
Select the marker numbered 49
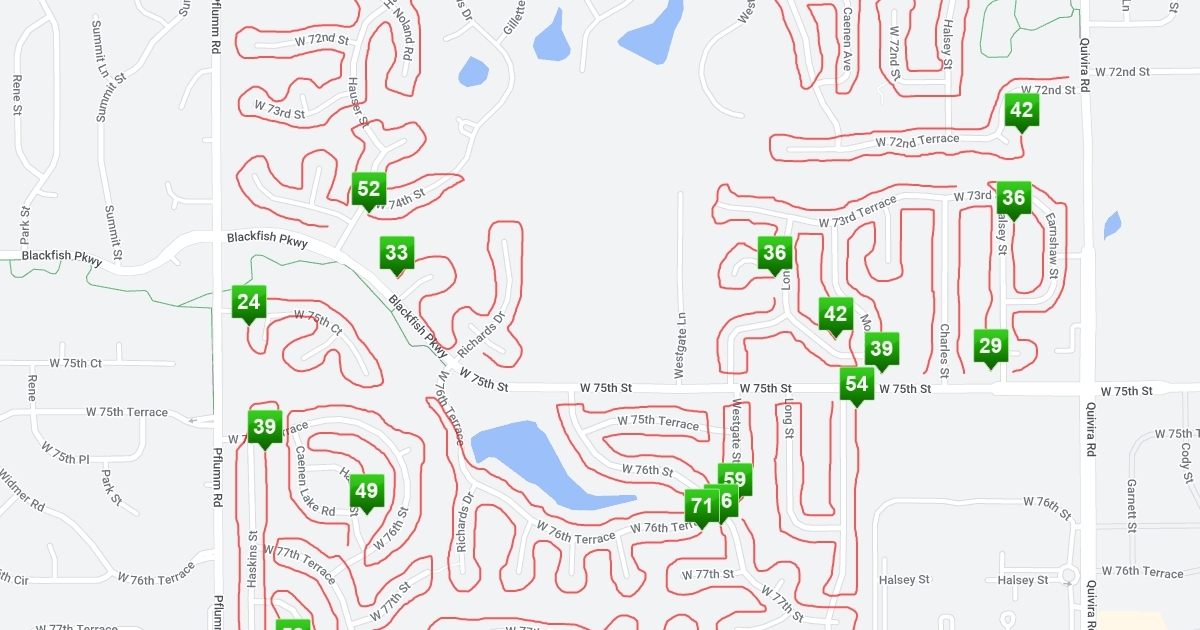pos(366,491)
